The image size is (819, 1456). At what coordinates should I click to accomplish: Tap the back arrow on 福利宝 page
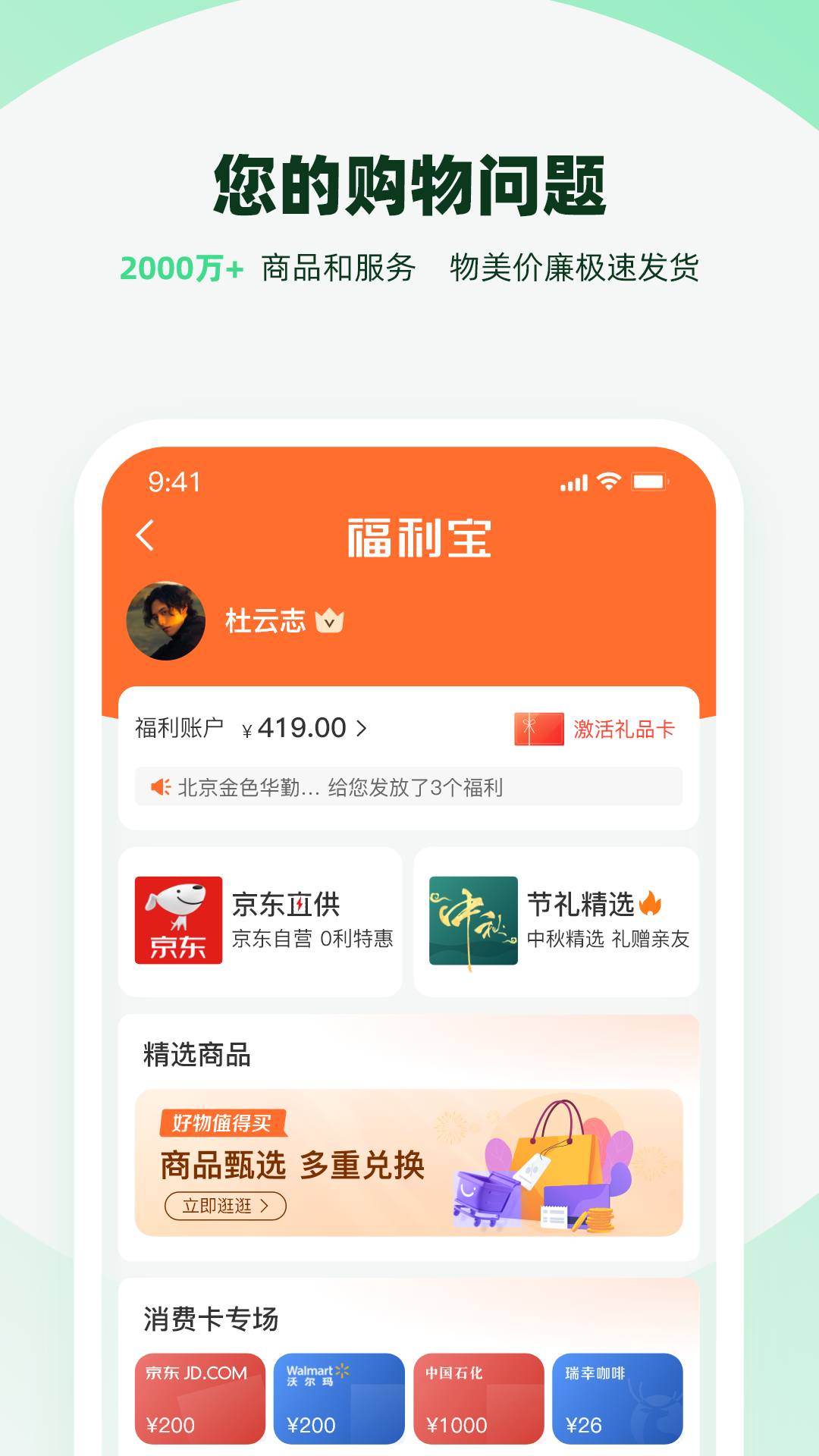point(146,535)
